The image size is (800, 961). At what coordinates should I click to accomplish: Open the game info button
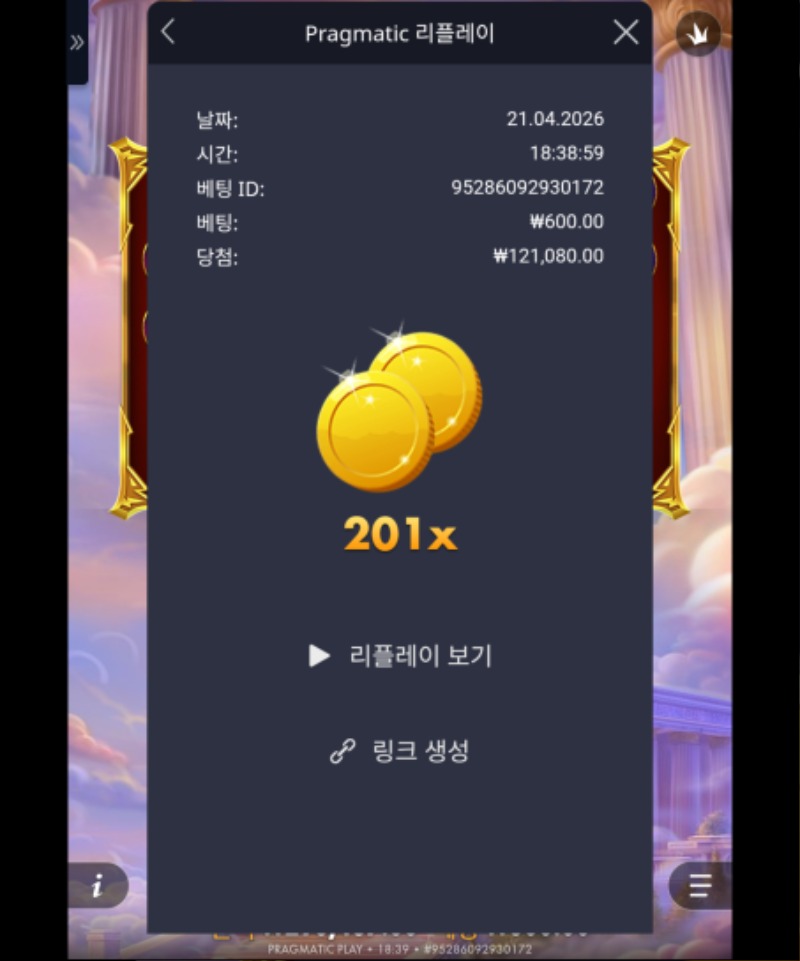click(98, 886)
